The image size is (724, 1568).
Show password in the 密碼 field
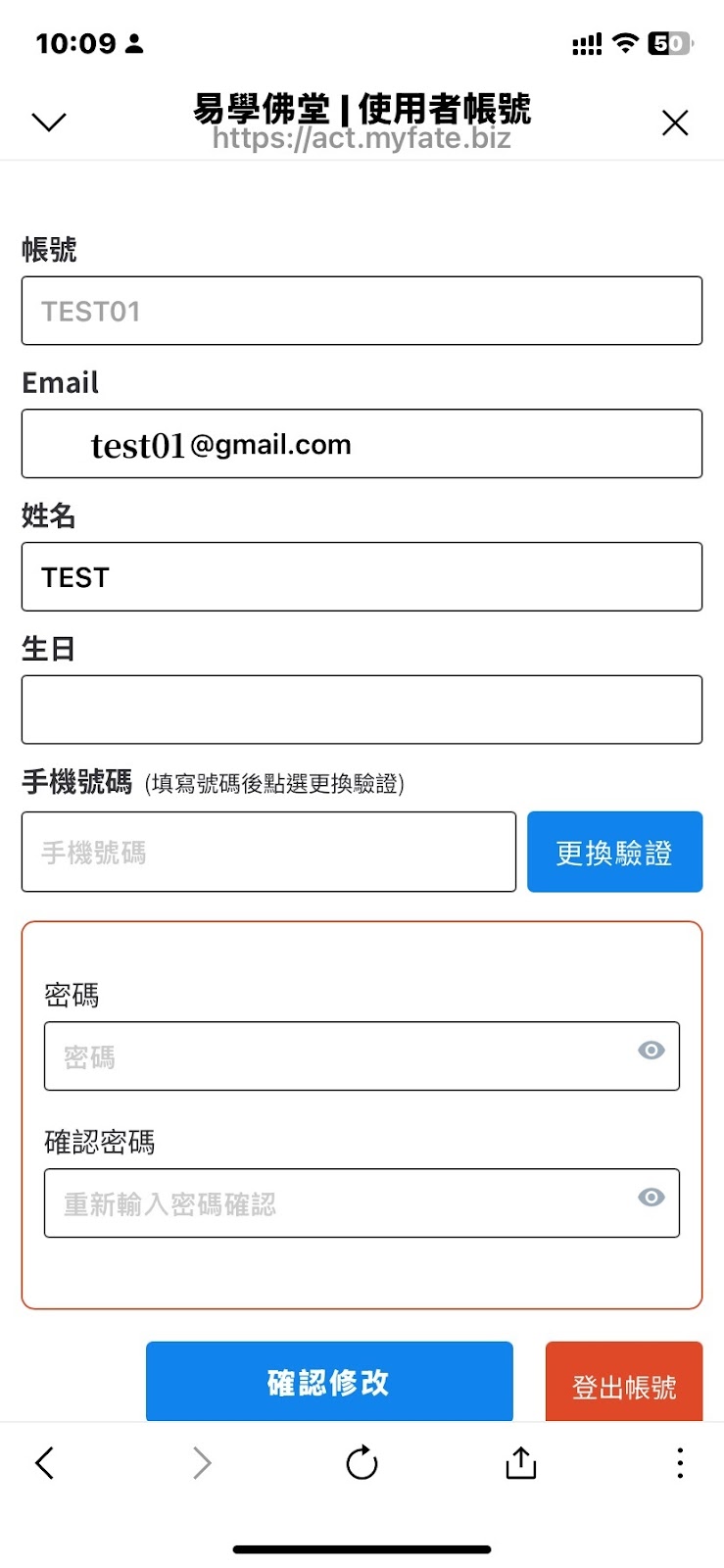[652, 1051]
